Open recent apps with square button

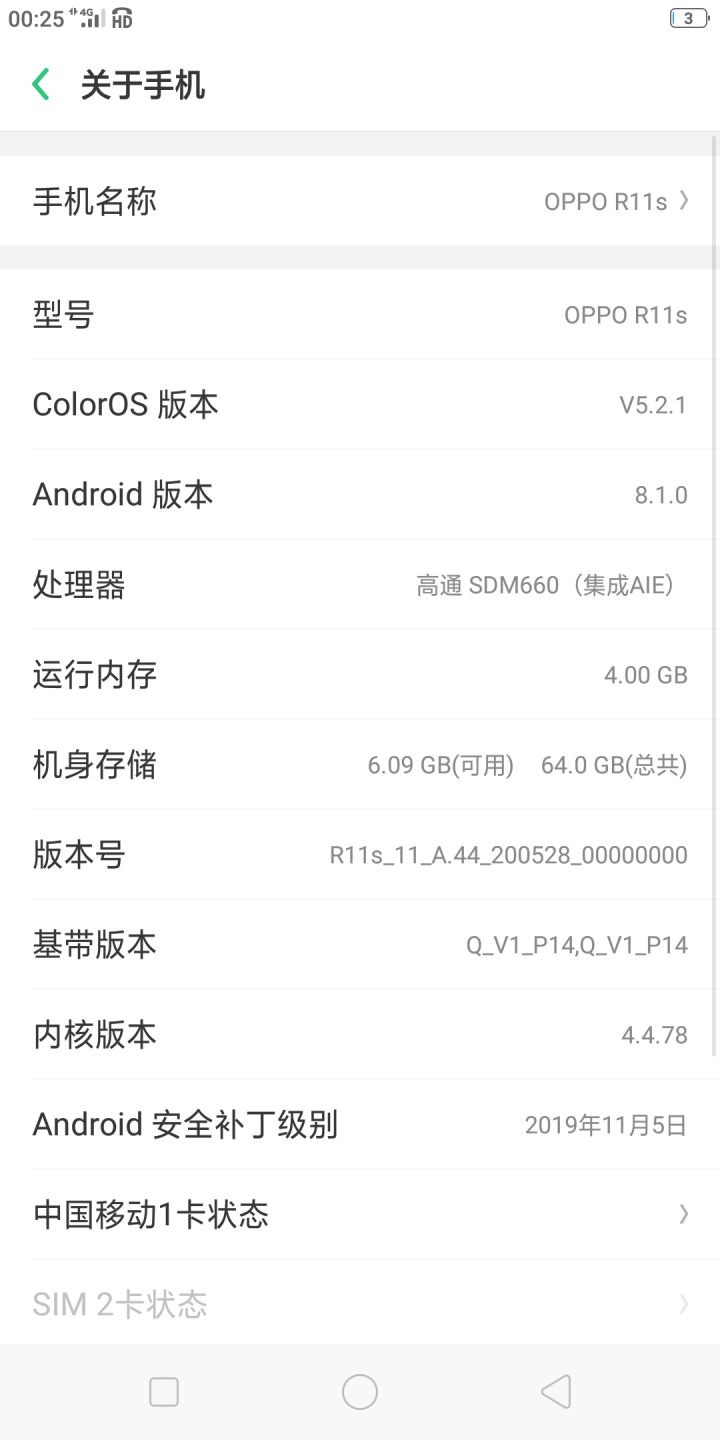164,1392
